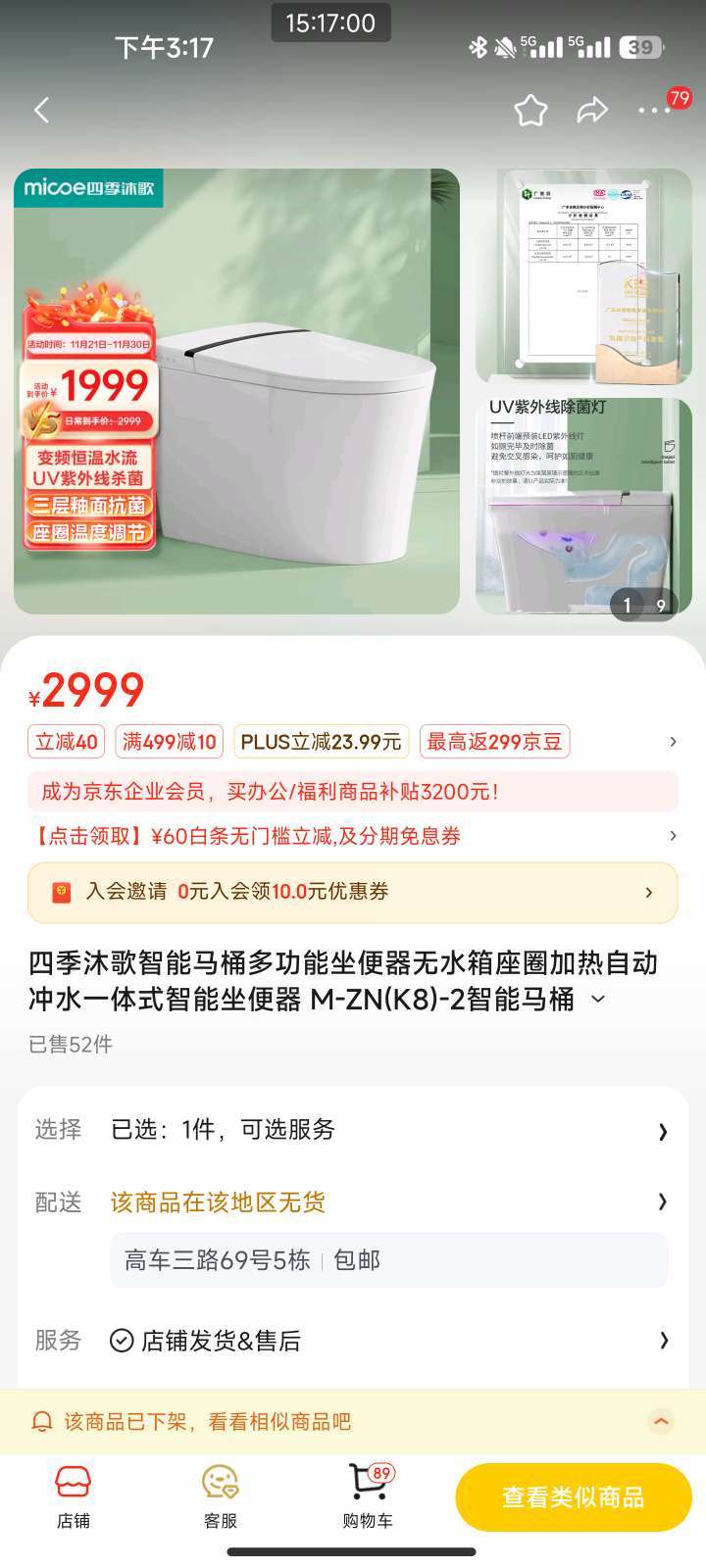Contact 客服 customer service

pos(221,1497)
